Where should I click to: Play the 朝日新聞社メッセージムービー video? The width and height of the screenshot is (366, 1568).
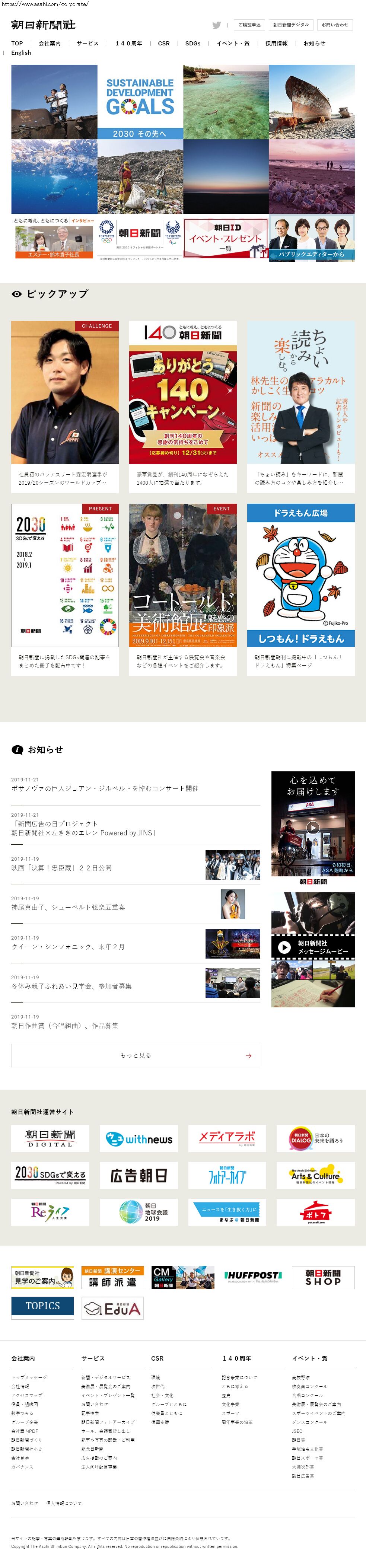pyautogui.click(x=312, y=949)
